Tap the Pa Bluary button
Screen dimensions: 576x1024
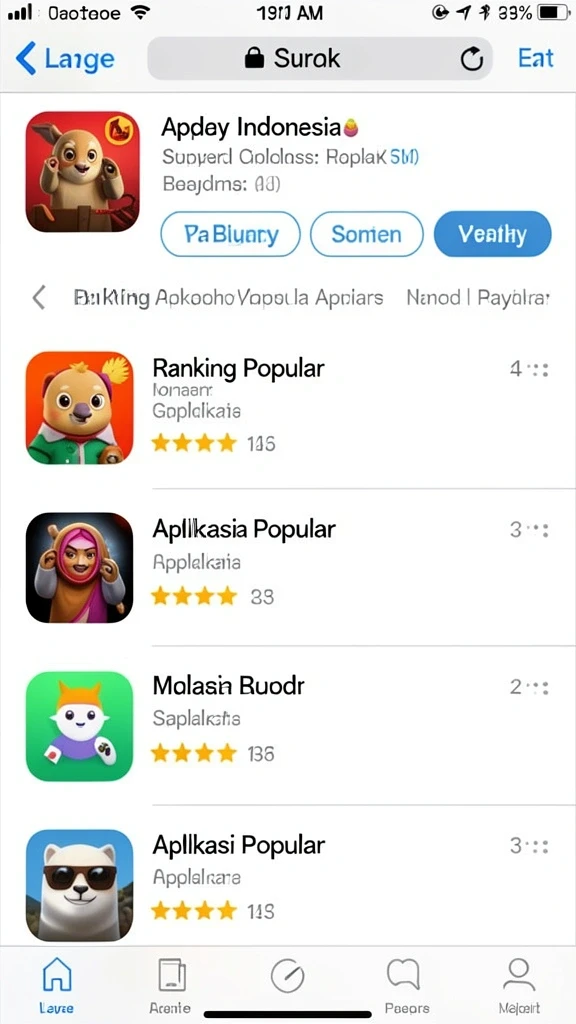coord(231,234)
